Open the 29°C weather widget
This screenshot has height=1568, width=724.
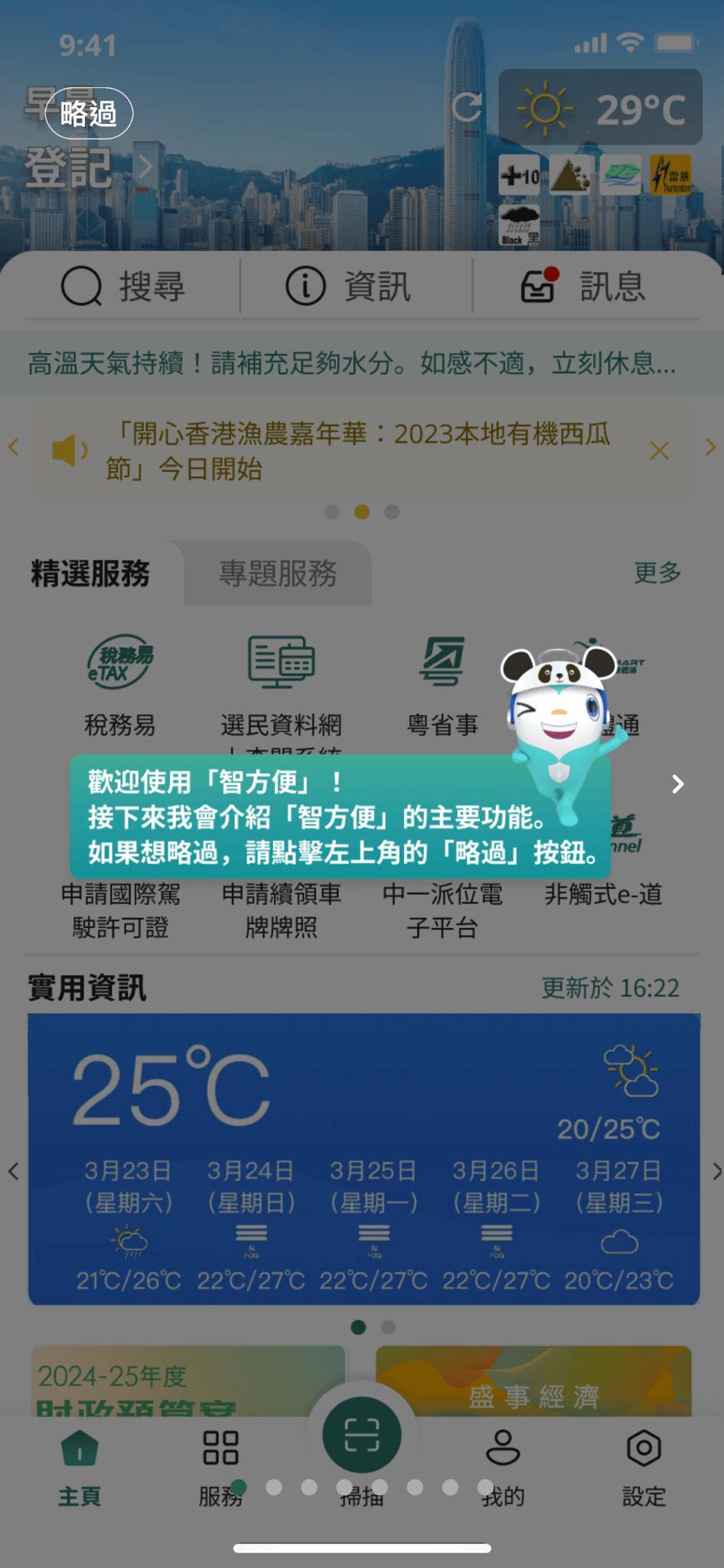[x=601, y=108]
